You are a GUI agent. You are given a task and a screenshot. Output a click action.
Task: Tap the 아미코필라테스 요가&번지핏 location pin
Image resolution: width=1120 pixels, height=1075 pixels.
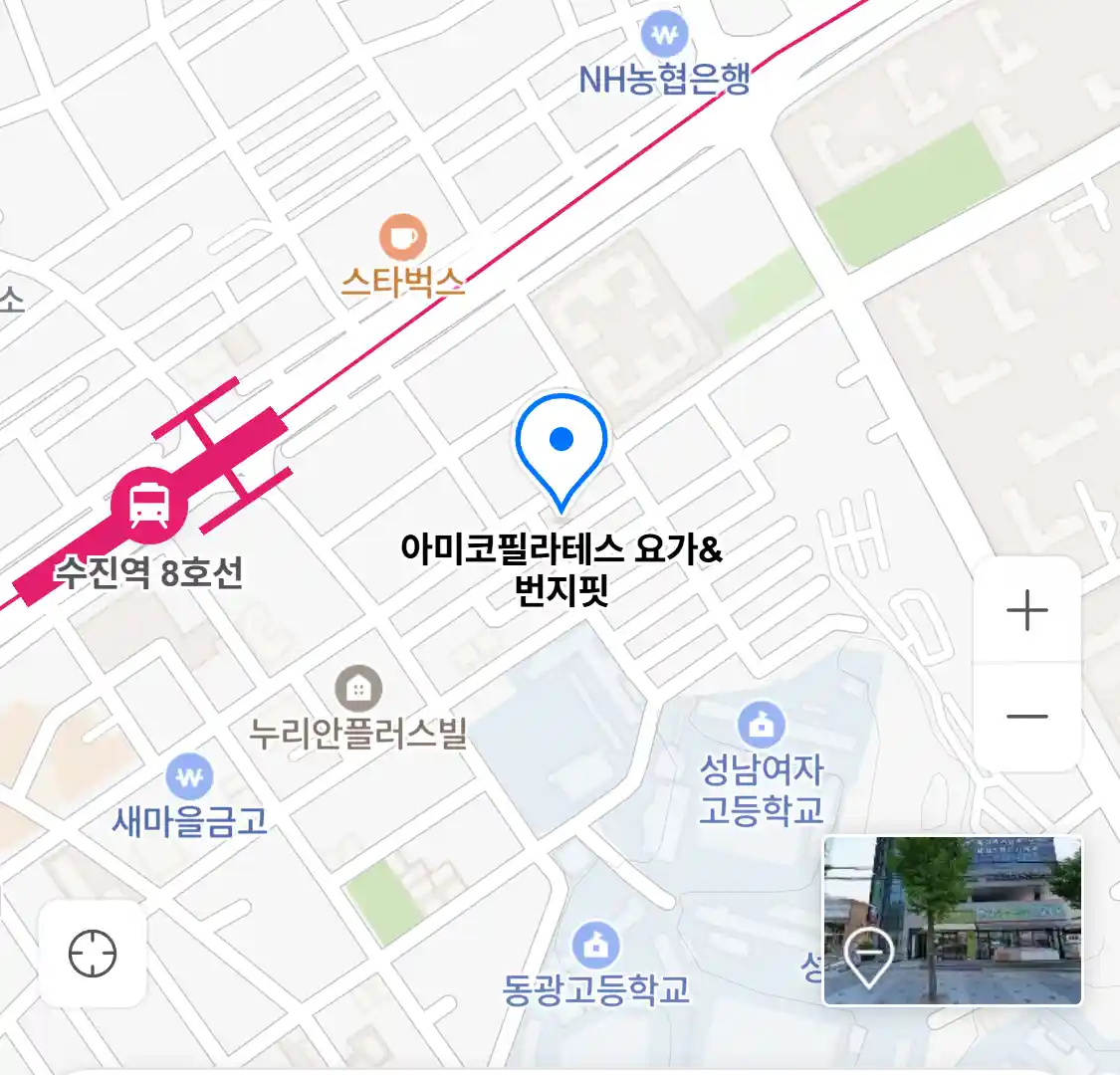tap(561, 446)
